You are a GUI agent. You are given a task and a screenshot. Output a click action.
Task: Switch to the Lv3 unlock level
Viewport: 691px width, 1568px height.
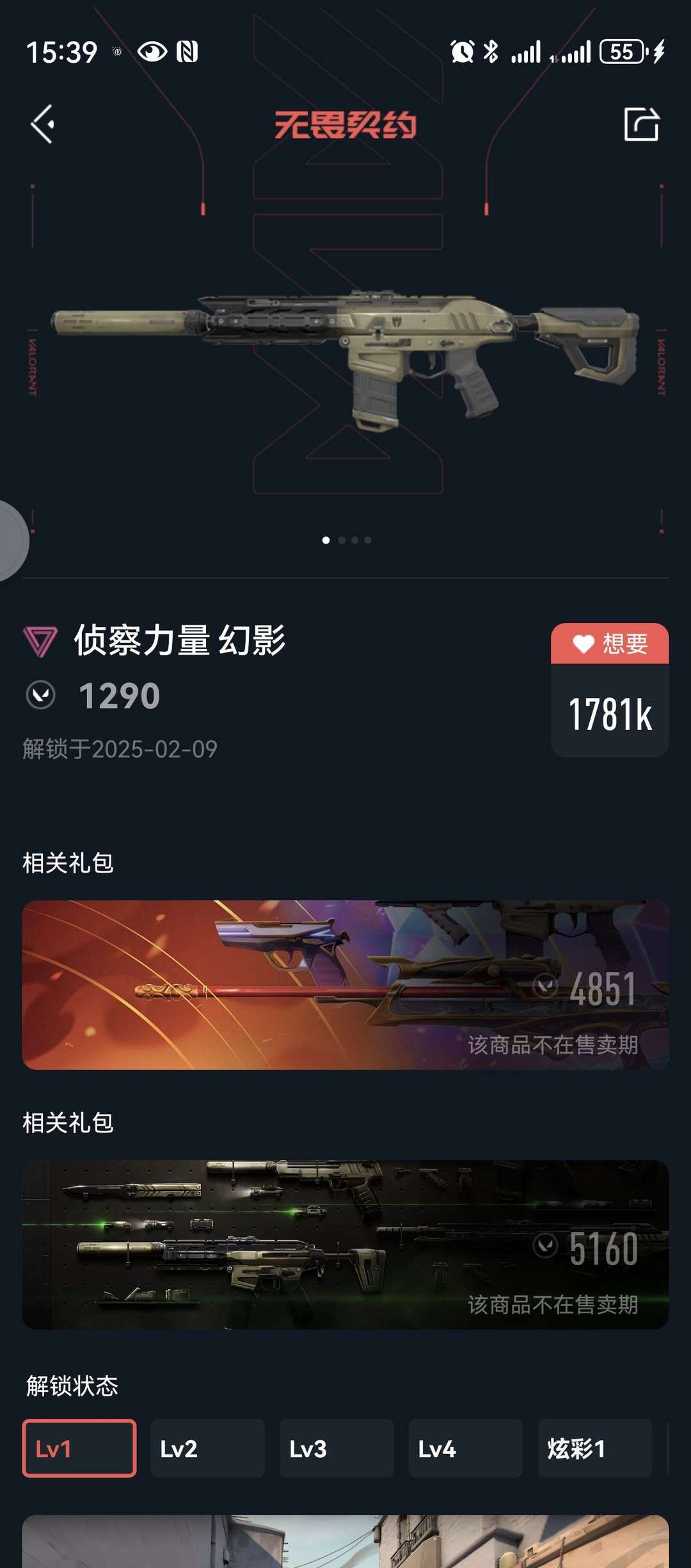click(337, 1448)
